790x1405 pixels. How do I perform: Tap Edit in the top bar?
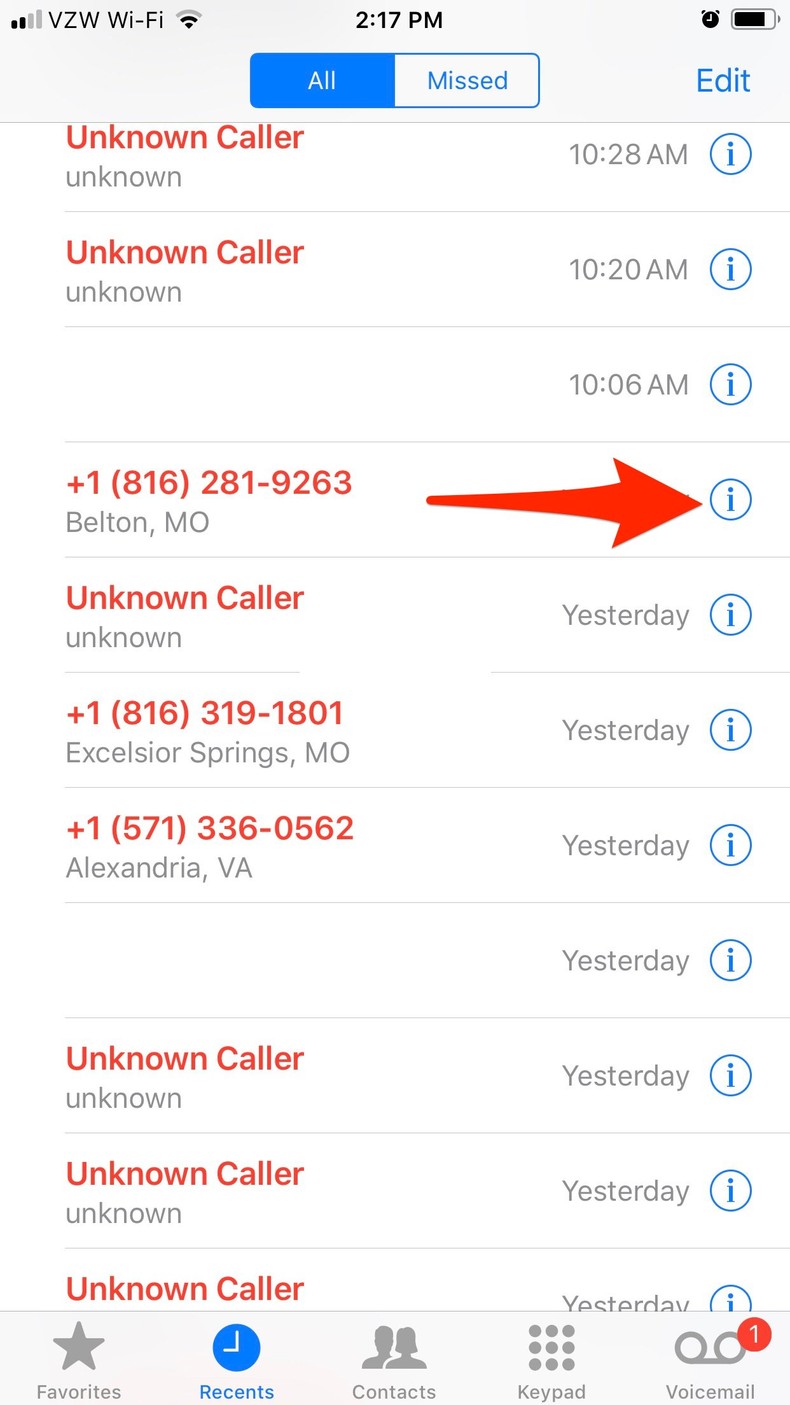pos(722,81)
